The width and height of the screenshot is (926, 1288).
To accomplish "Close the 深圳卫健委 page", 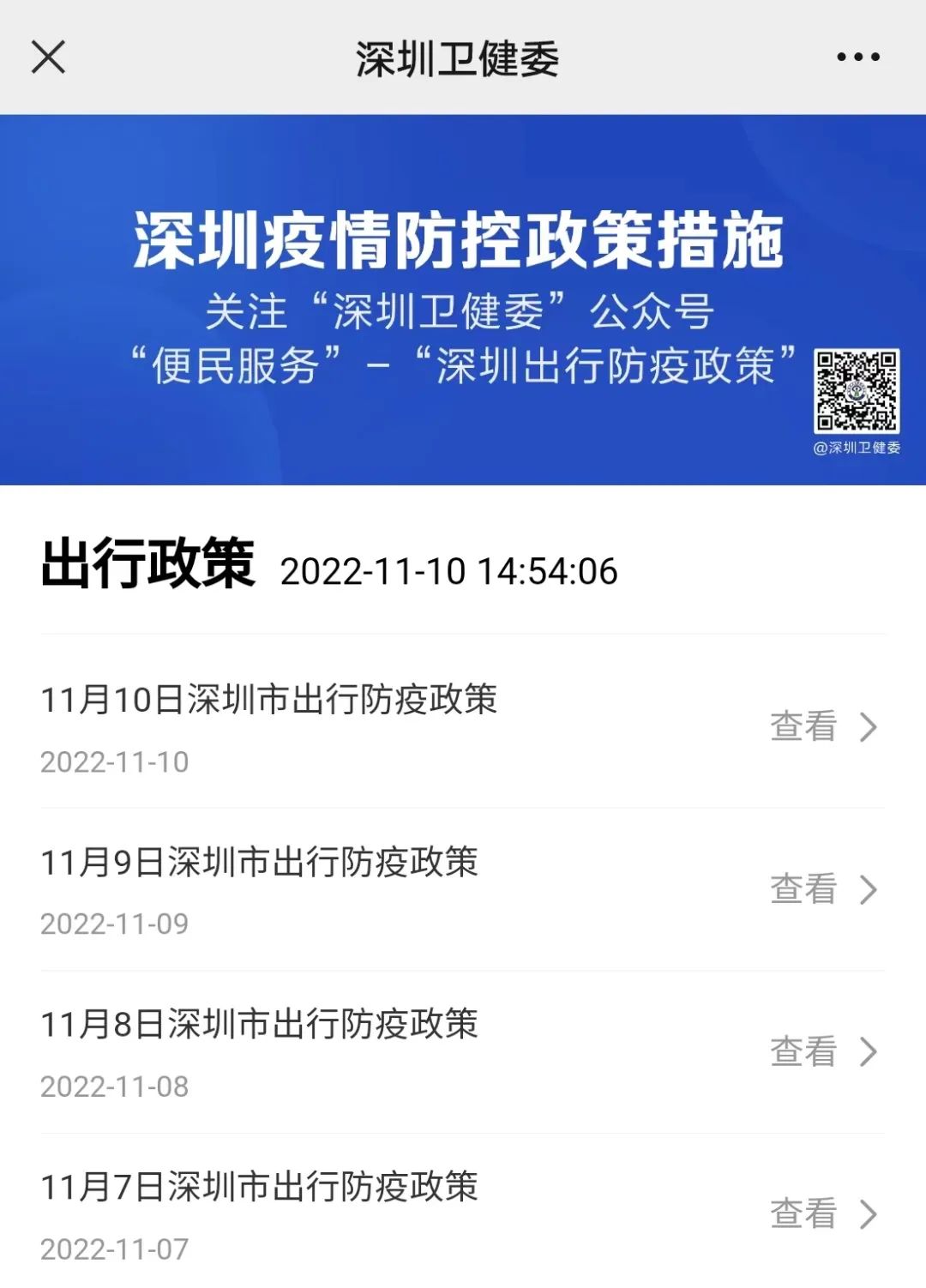I will click(x=48, y=57).
